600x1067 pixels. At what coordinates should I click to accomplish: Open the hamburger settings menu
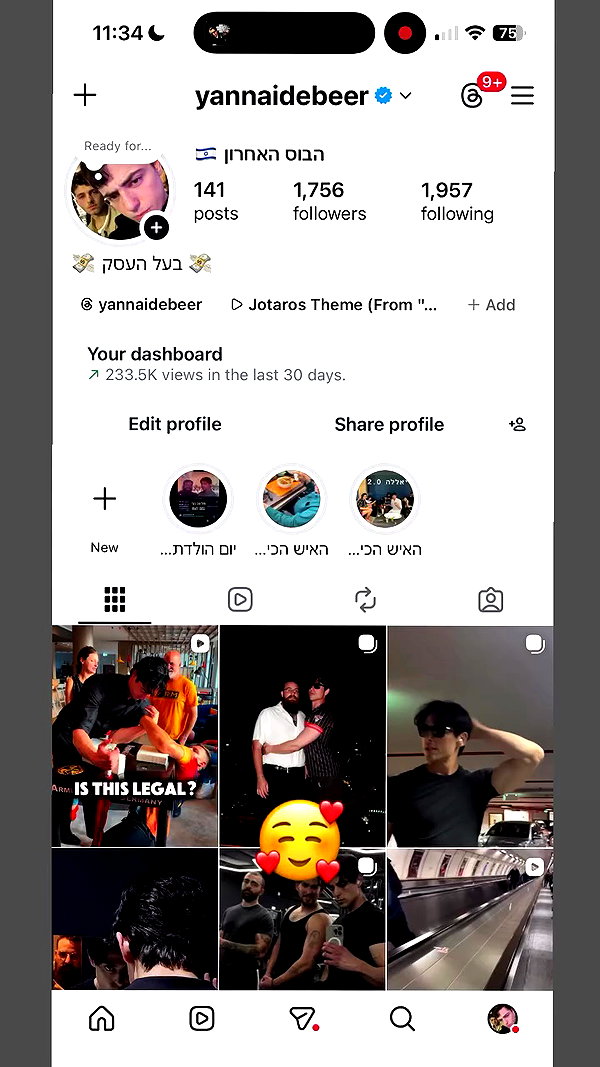pyautogui.click(x=522, y=95)
